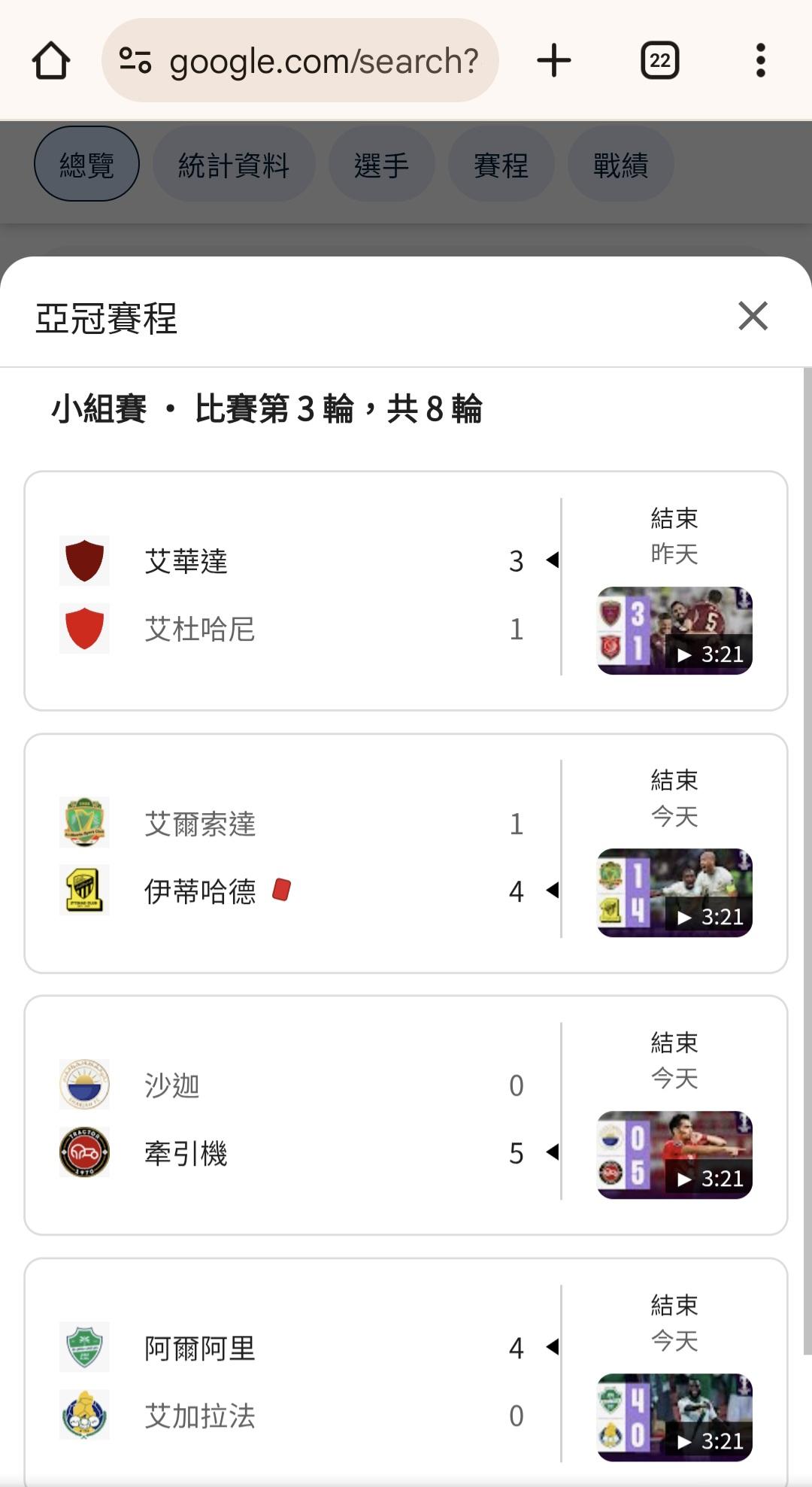Play highlights of 艾爾索達 1-4 伊蒂哈德

(674, 893)
